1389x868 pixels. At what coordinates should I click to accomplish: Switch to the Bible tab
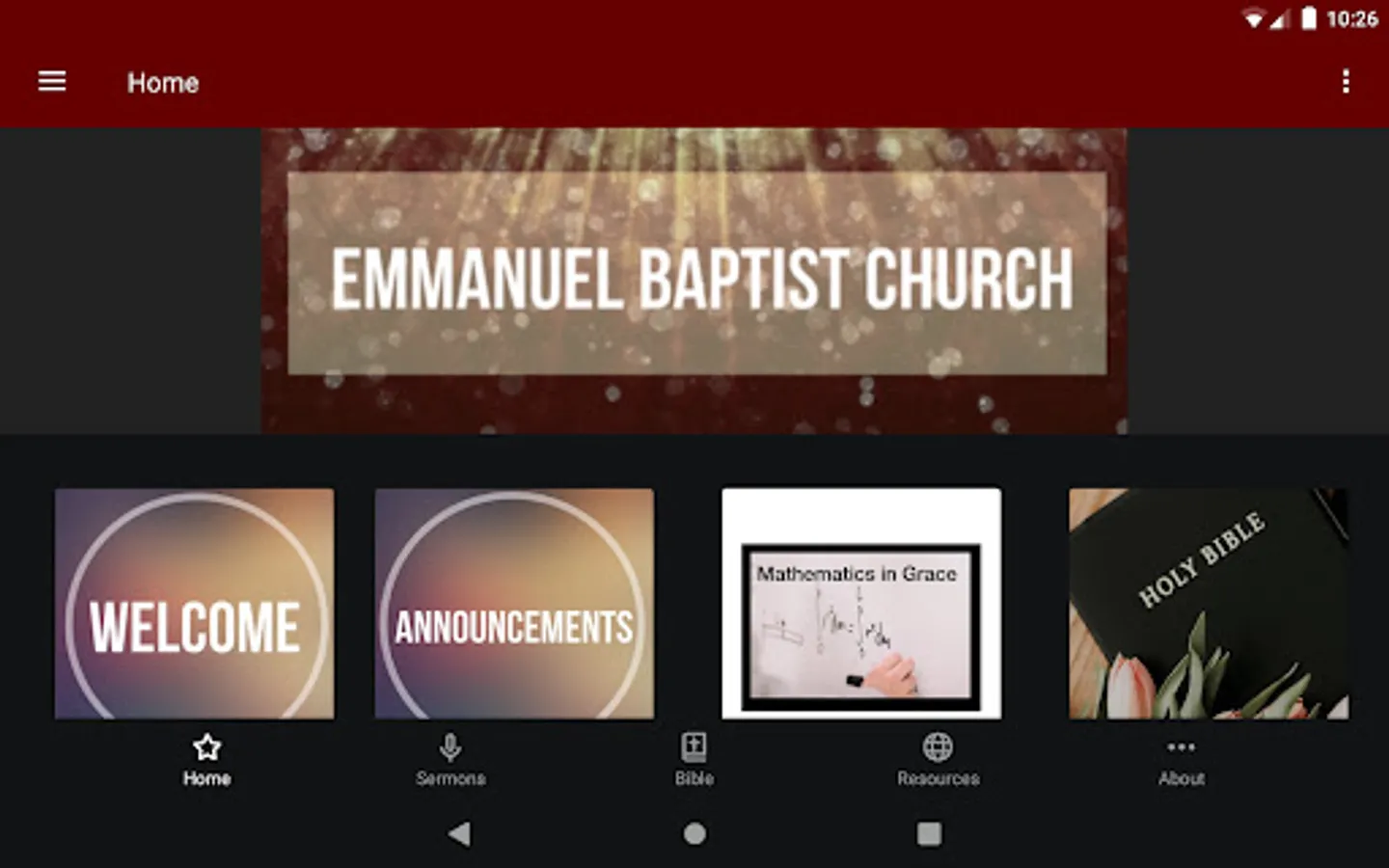(x=694, y=760)
